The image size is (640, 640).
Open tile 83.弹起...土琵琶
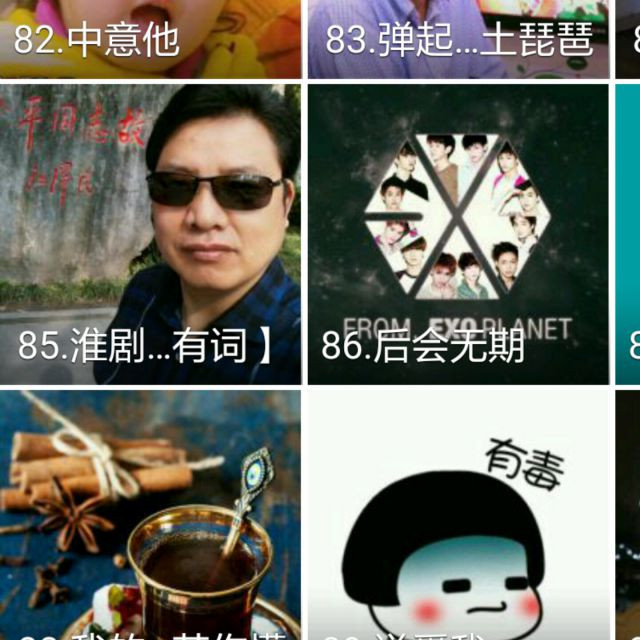click(458, 38)
